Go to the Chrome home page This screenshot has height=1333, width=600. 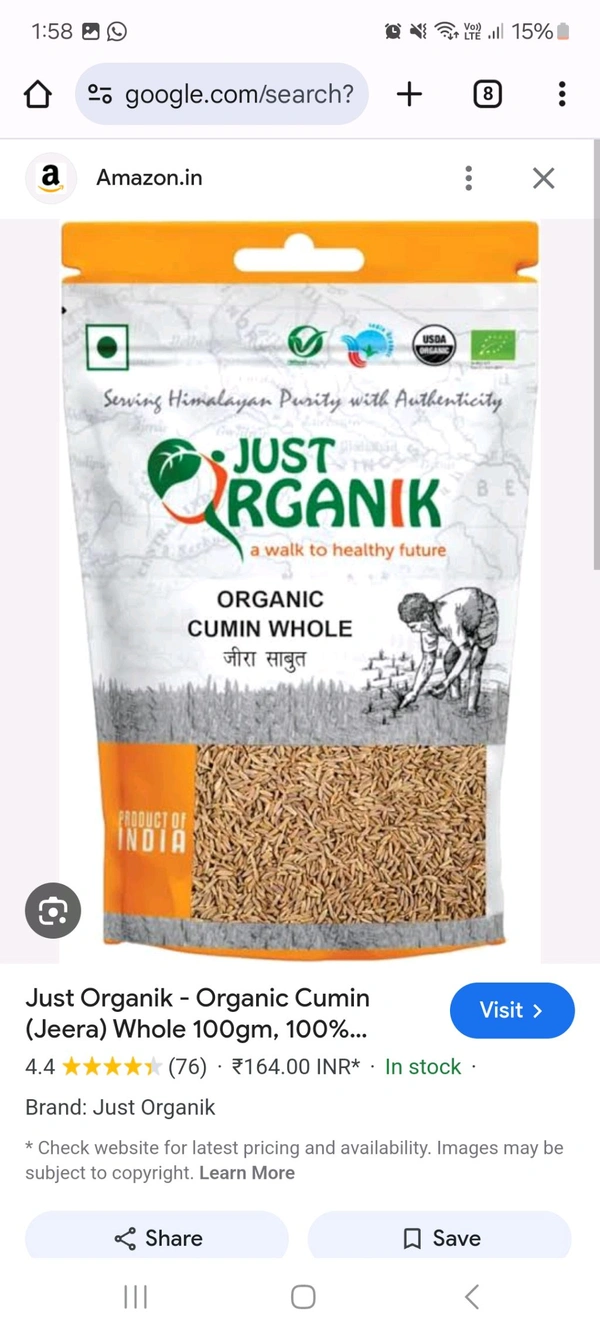pos(37,94)
